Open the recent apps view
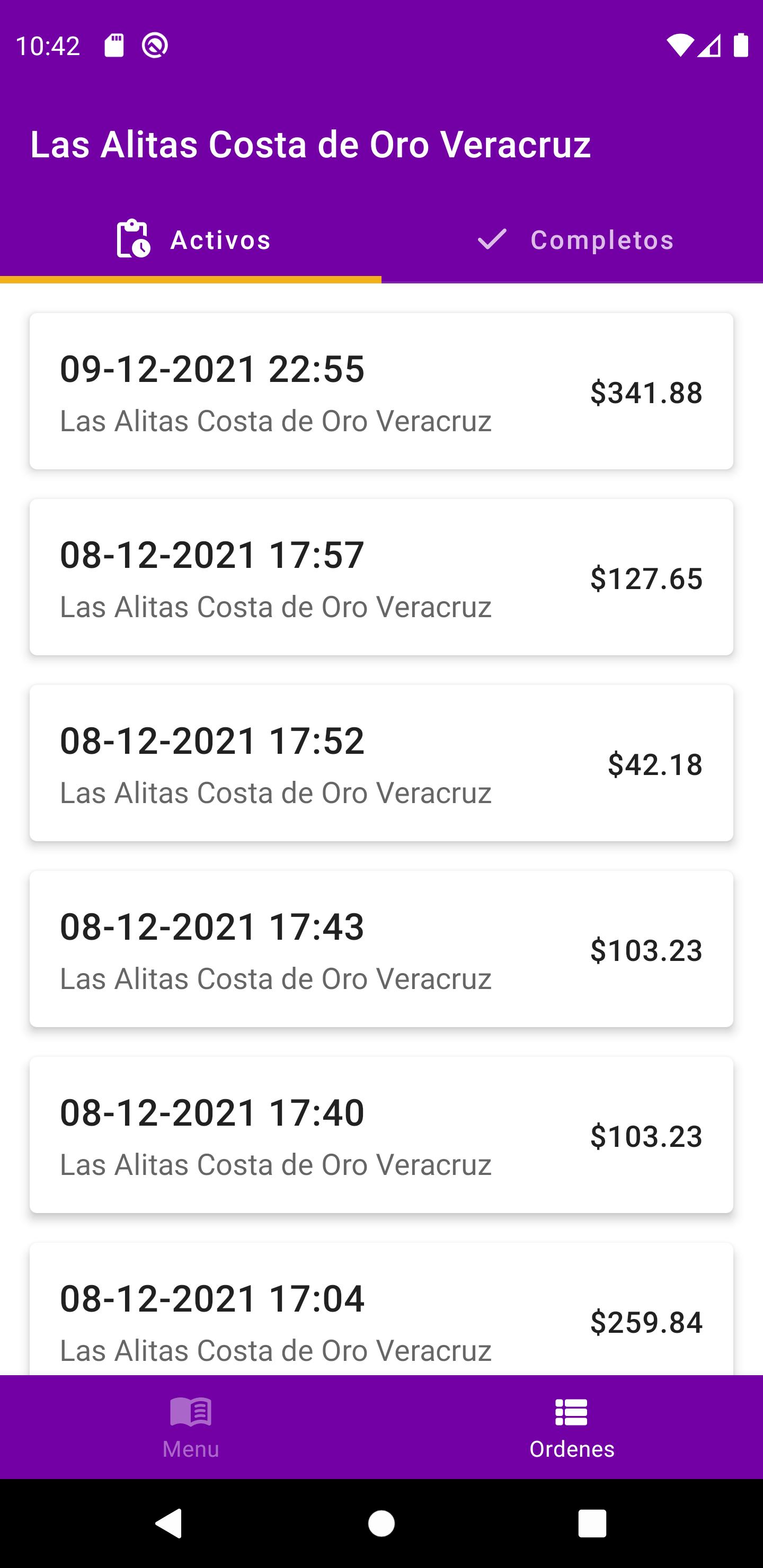 click(592, 1524)
